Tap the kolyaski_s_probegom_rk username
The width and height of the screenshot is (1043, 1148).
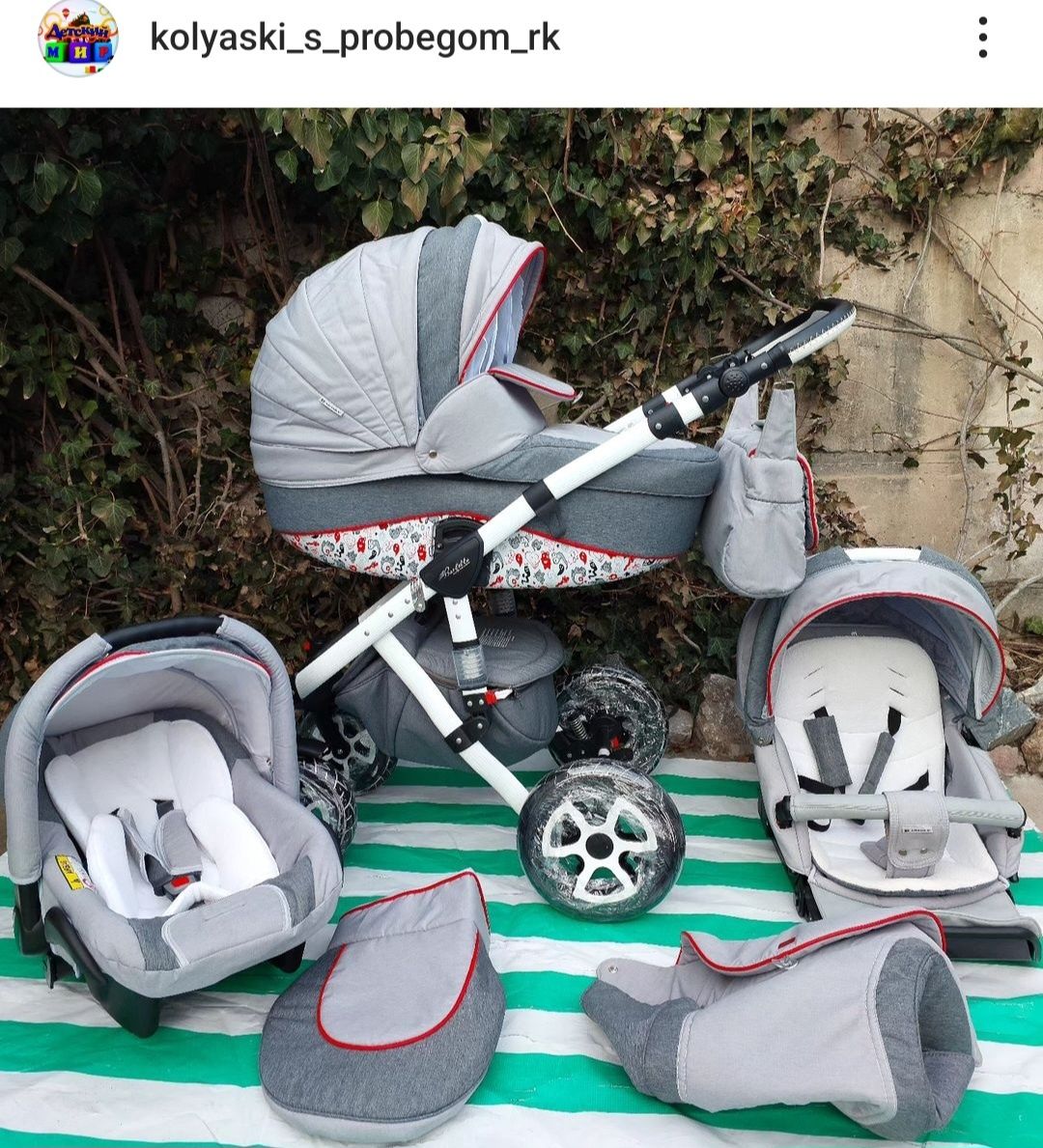pos(354,39)
